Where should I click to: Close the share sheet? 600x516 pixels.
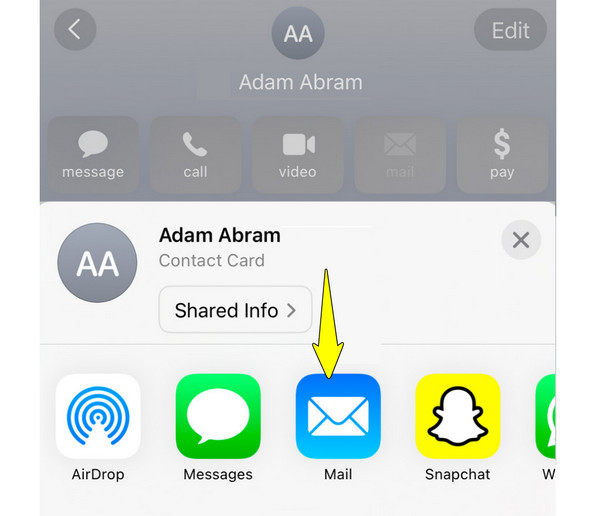coord(520,241)
